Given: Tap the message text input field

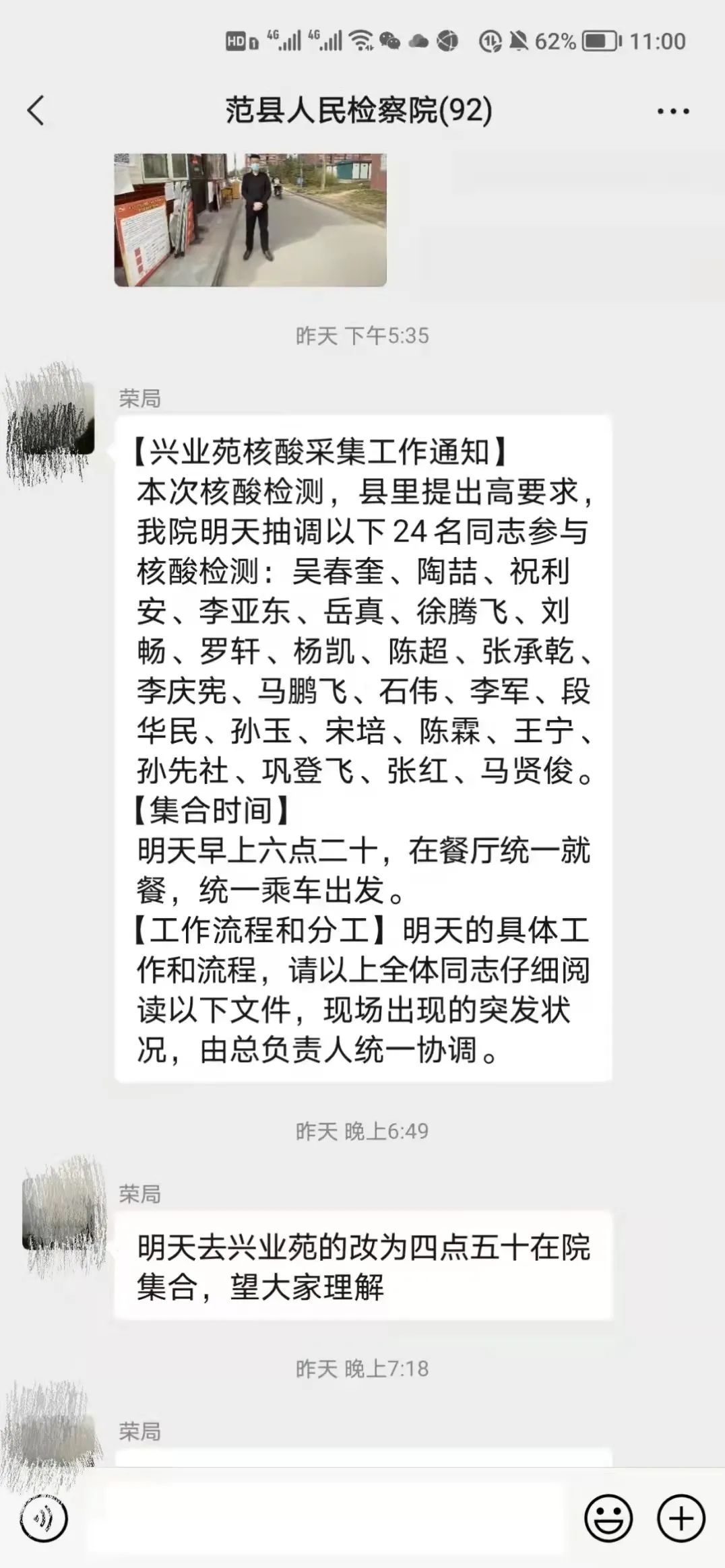Looking at the screenshot, I should click(x=323, y=1519).
